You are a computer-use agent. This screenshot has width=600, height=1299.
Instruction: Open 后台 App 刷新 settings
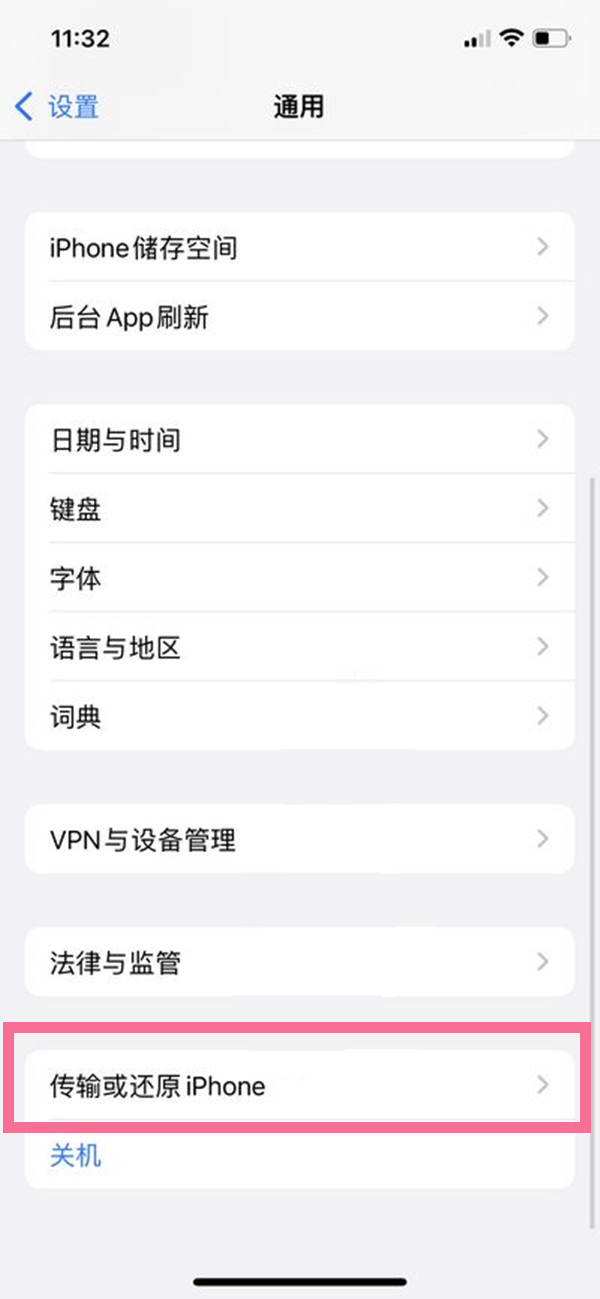pos(299,317)
